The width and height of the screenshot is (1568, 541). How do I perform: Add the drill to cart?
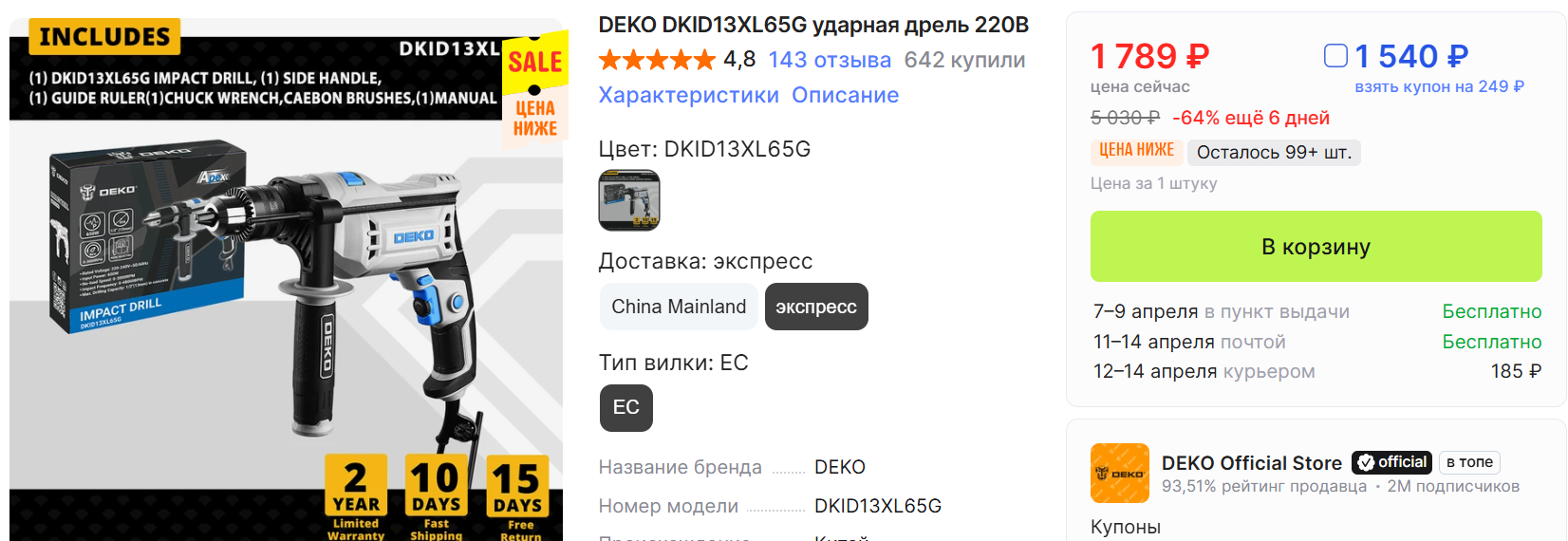point(1316,247)
